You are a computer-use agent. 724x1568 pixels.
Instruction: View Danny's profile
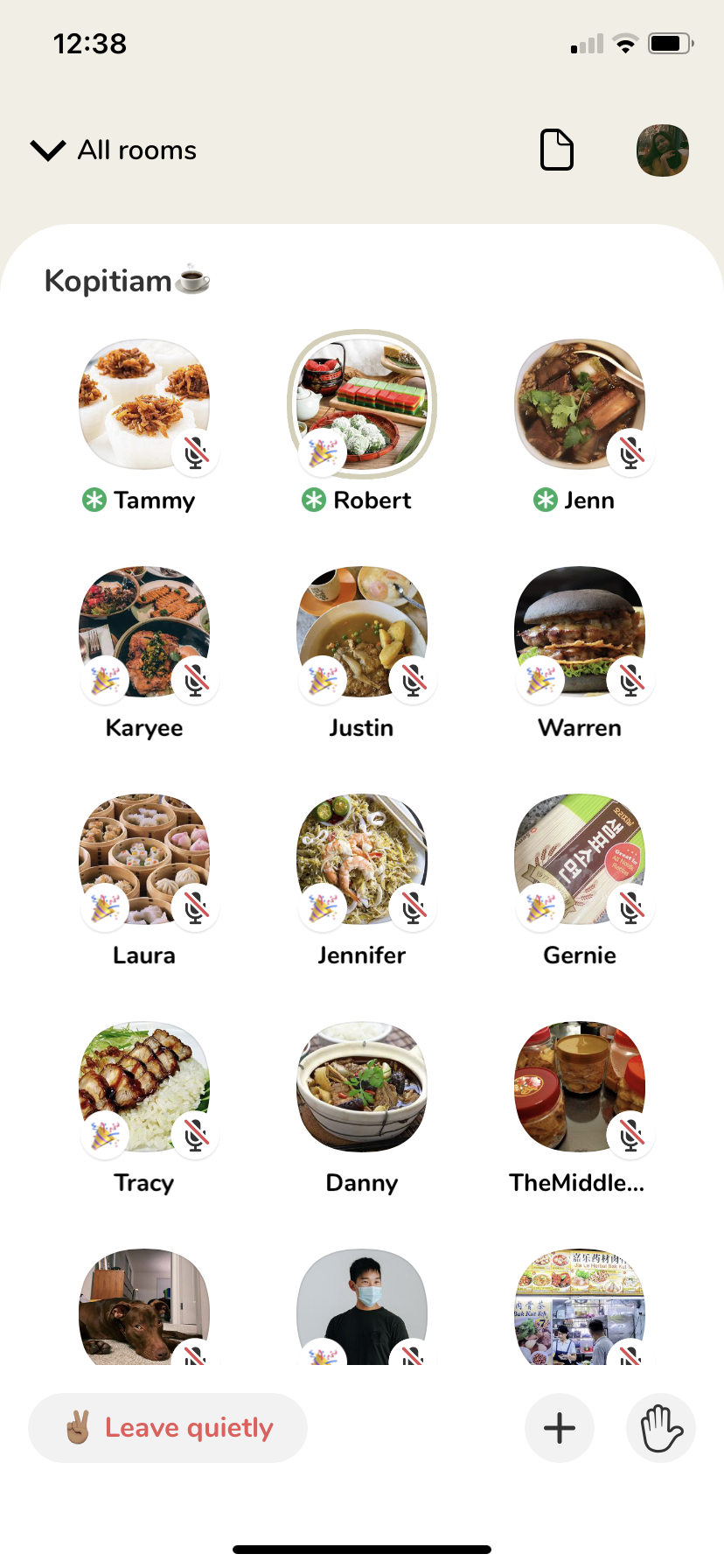click(x=362, y=1087)
